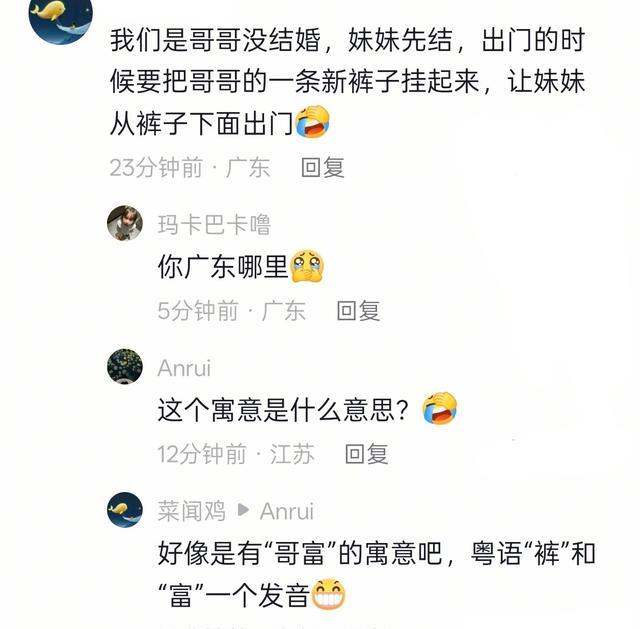View the profile of username 玛卡巴卡噜

pyautogui.click(x=213, y=224)
